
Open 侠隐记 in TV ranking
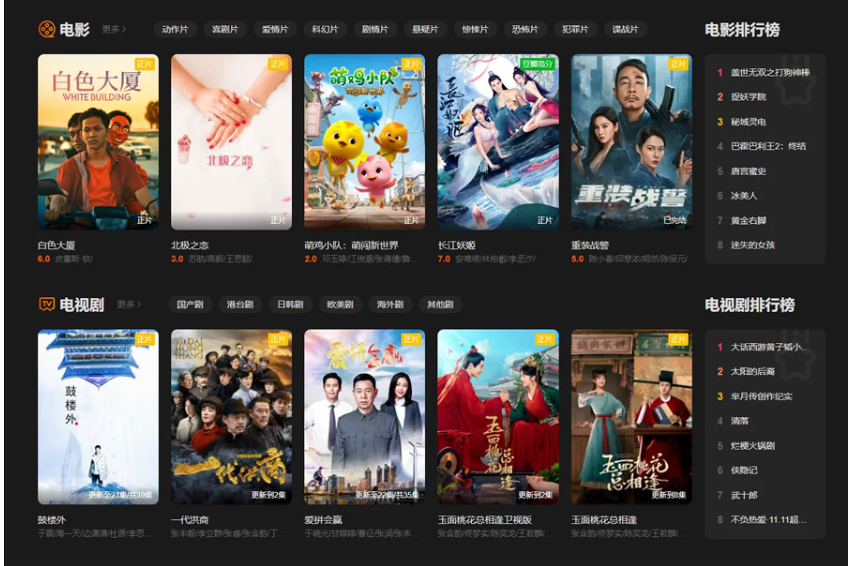click(x=744, y=470)
